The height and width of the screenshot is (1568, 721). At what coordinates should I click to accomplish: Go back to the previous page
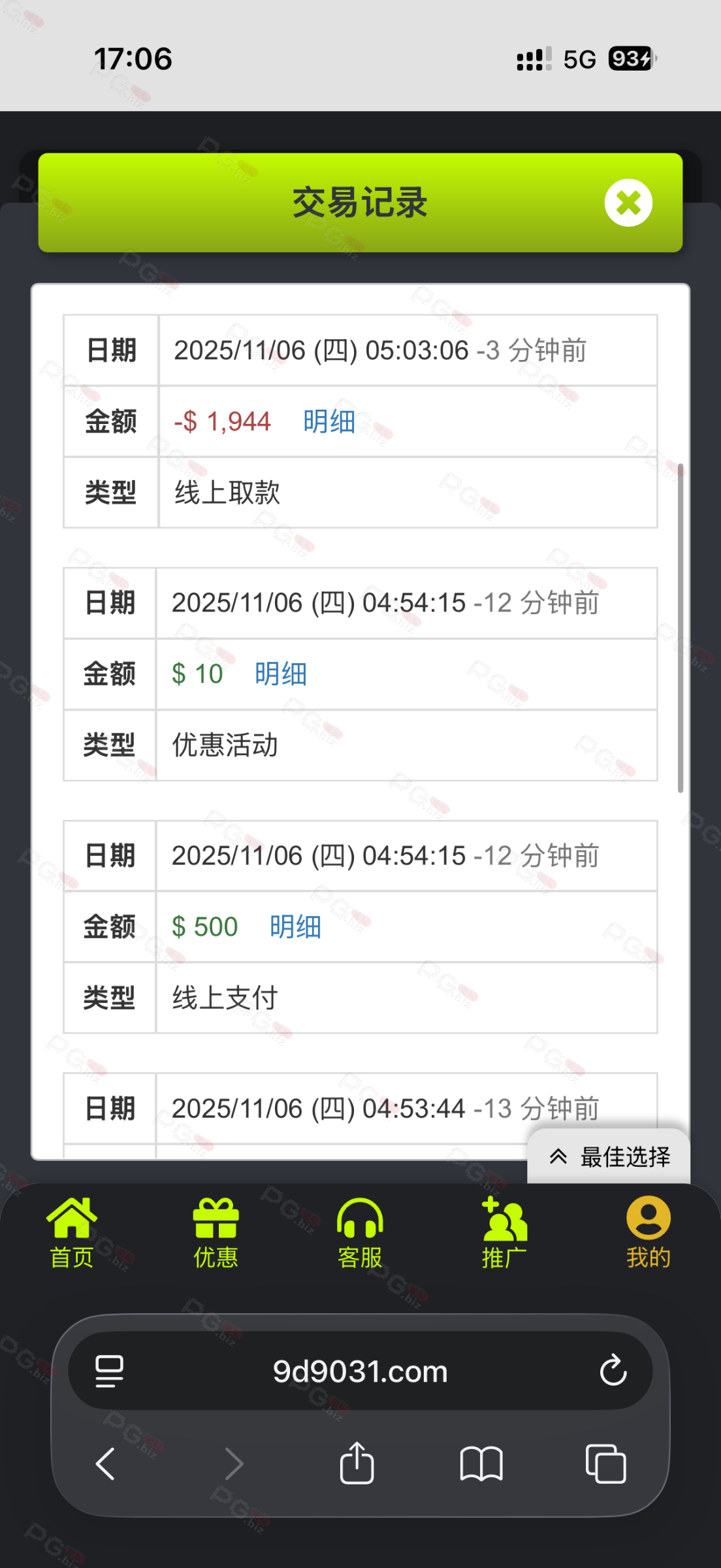pos(106,1463)
